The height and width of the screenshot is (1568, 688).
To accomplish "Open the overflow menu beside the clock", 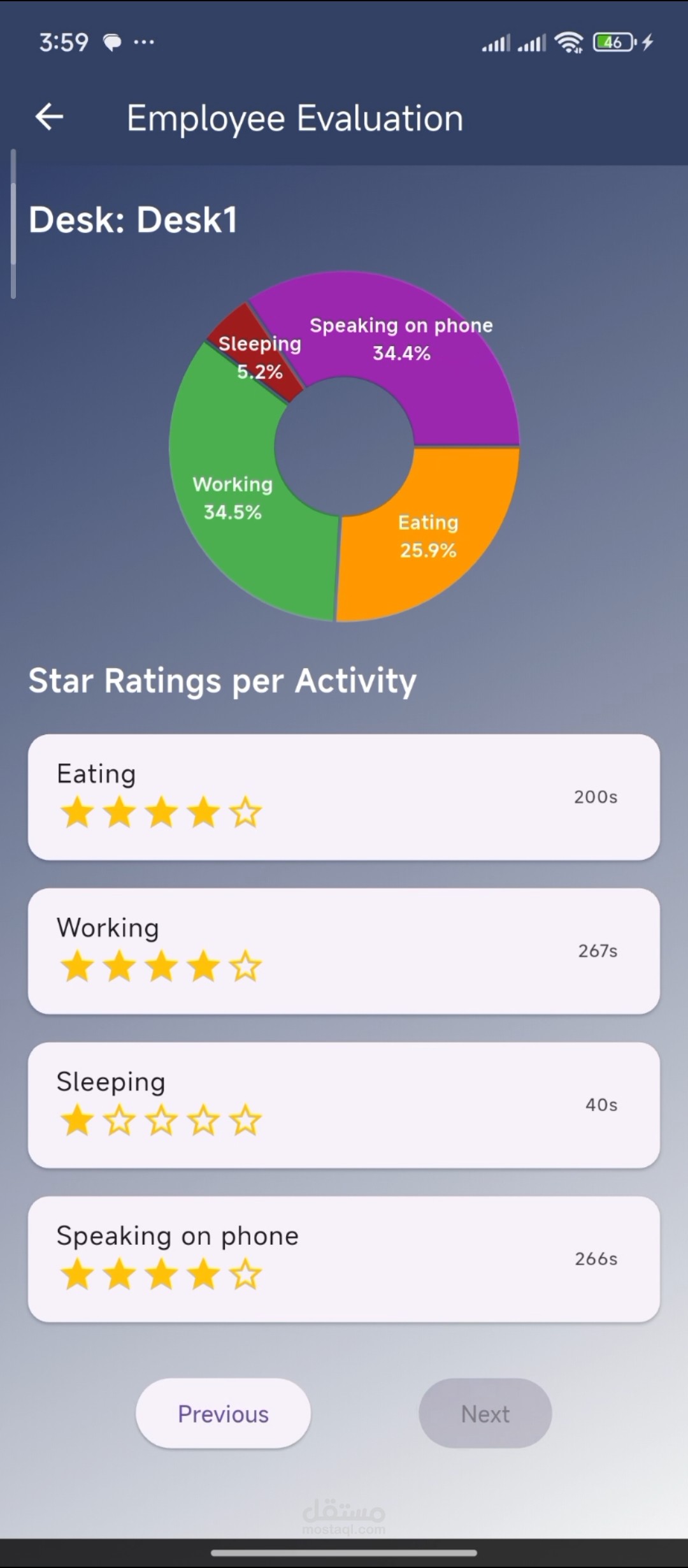I will 143,42.
